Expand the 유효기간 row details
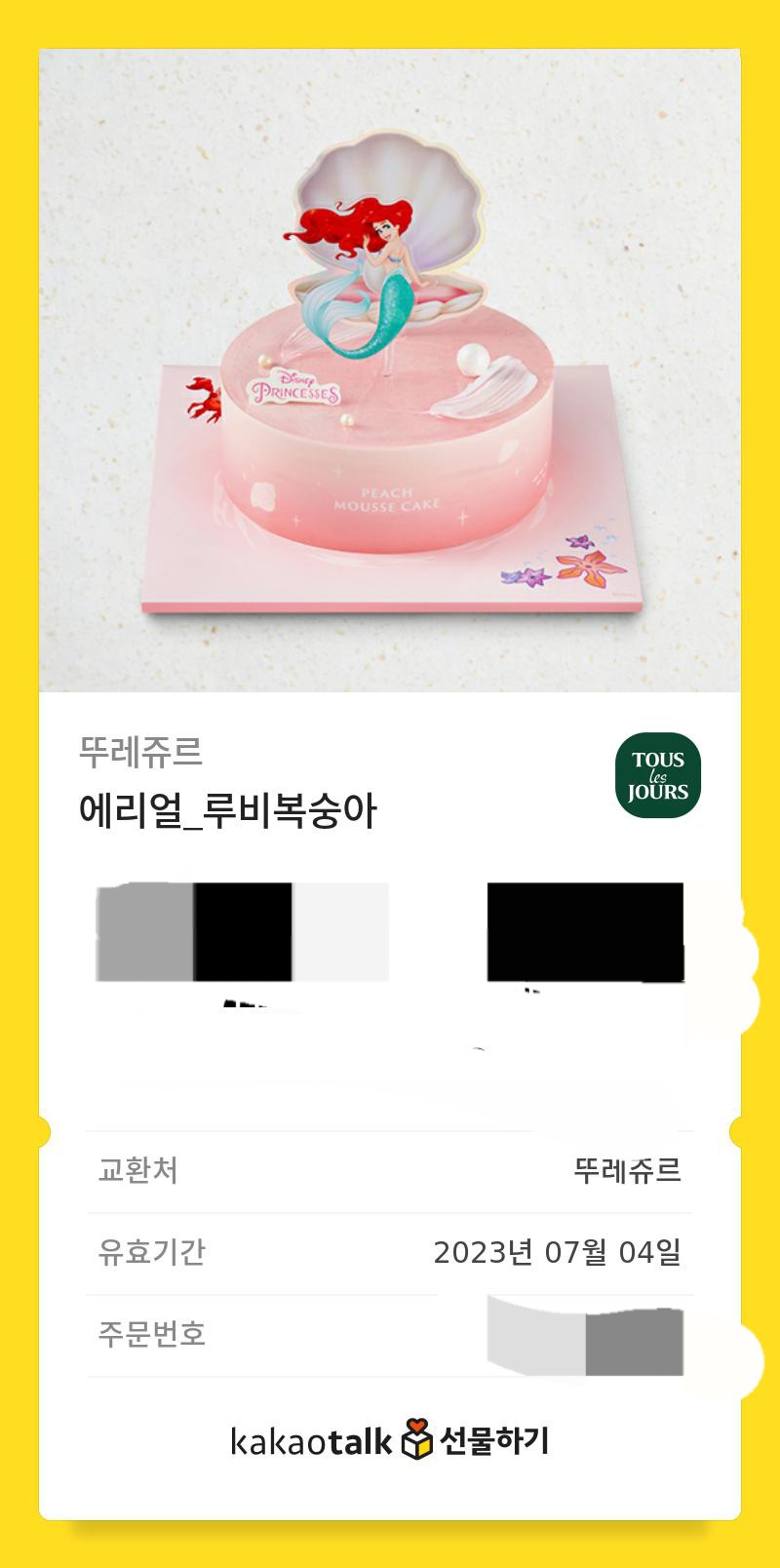The height and width of the screenshot is (1568, 780). (x=390, y=1251)
